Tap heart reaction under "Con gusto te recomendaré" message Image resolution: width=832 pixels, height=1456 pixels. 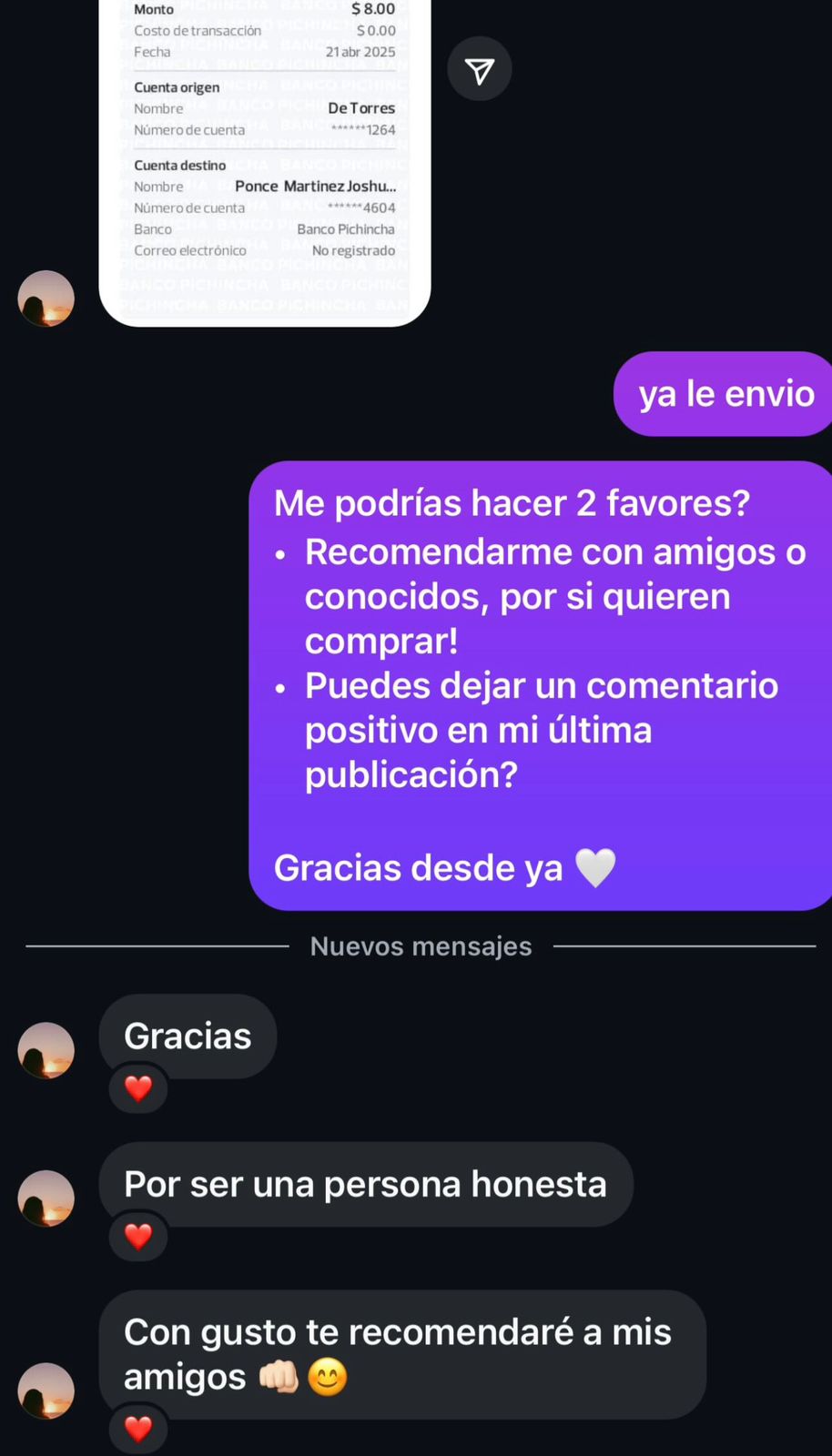(138, 1429)
